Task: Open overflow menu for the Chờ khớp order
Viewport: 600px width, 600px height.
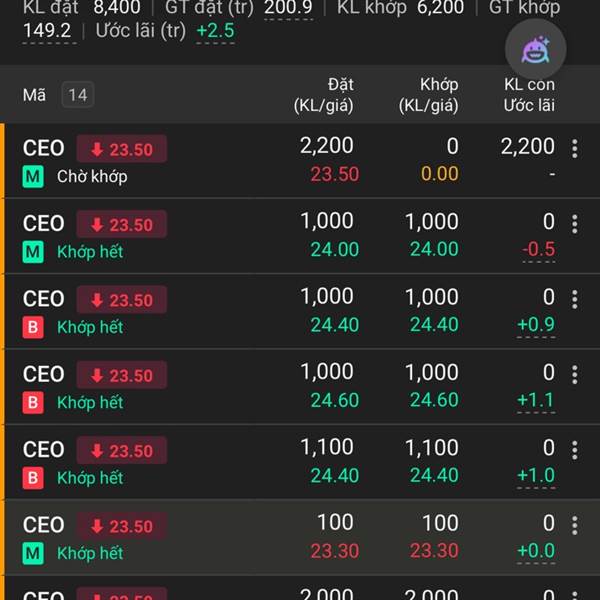Action: tap(574, 149)
